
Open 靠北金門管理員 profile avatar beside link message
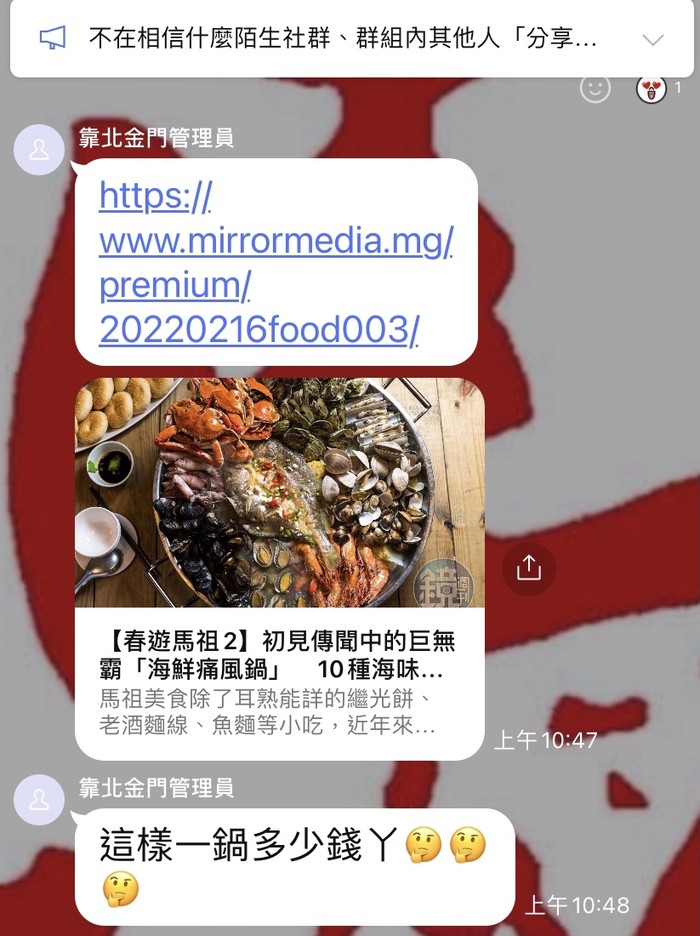coord(39,150)
